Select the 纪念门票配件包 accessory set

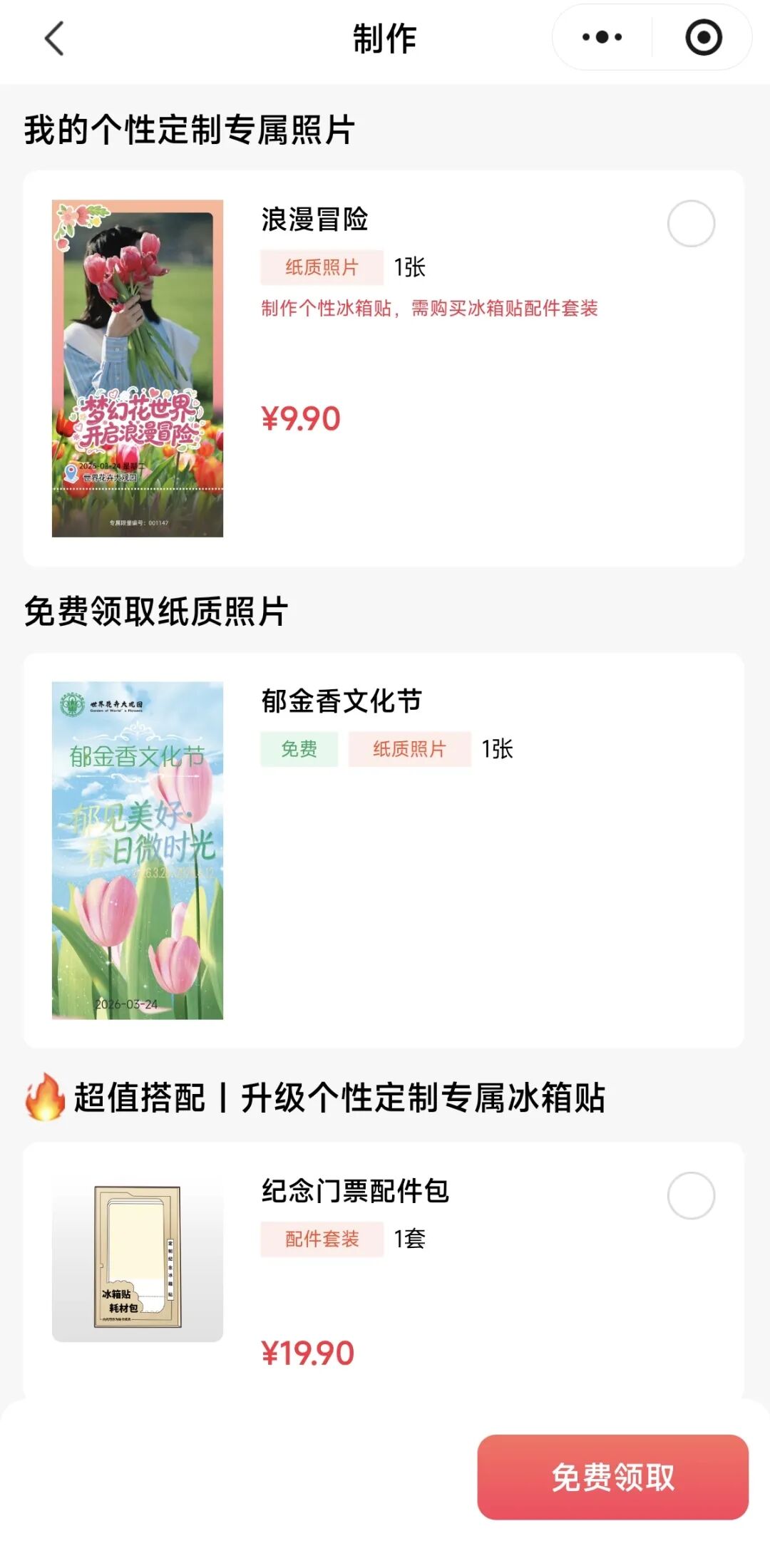691,1195
